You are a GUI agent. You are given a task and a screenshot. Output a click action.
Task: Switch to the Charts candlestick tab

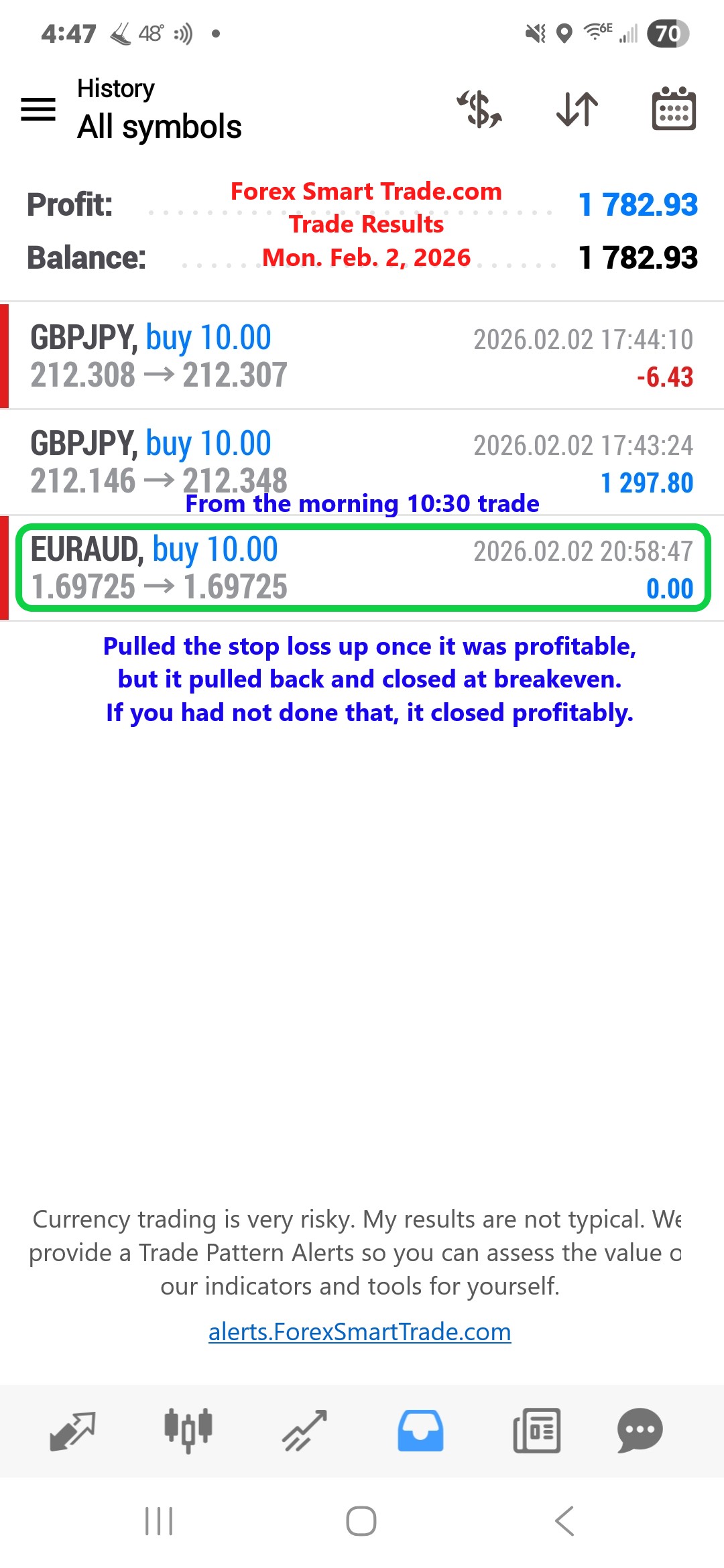(x=188, y=1431)
